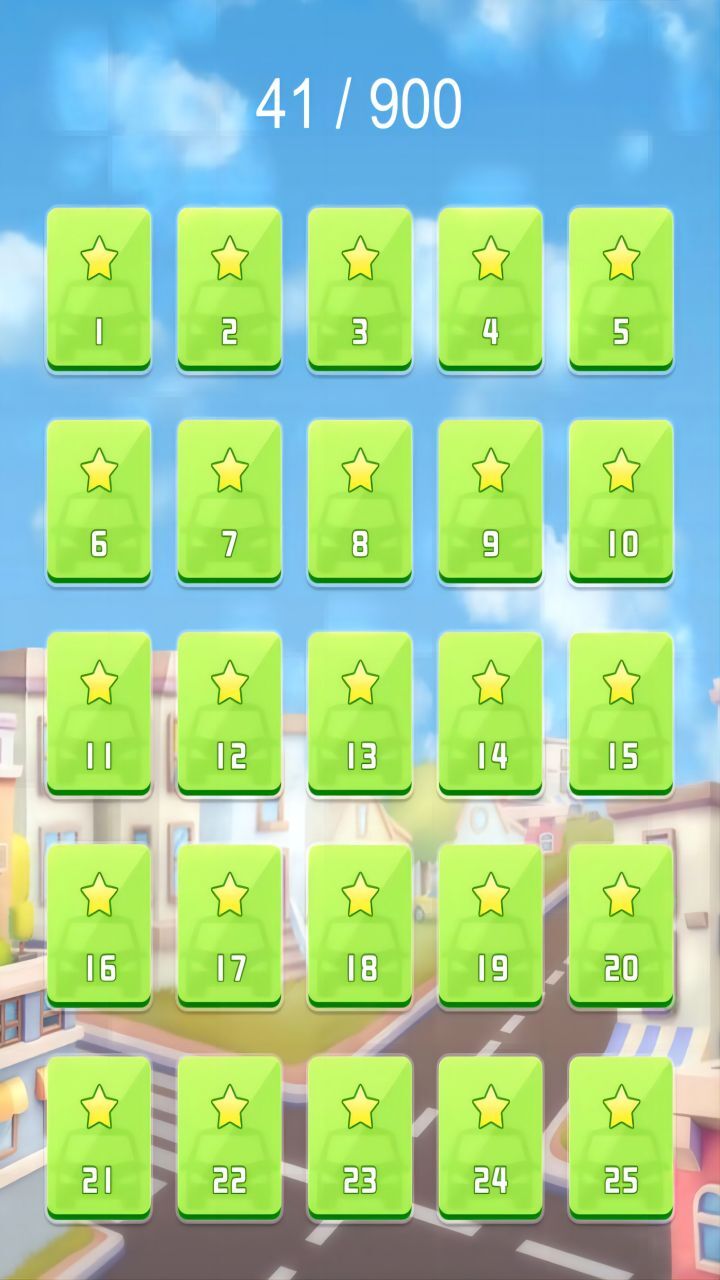
Task: Tap the star icon on level 5 card
Action: (x=620, y=258)
